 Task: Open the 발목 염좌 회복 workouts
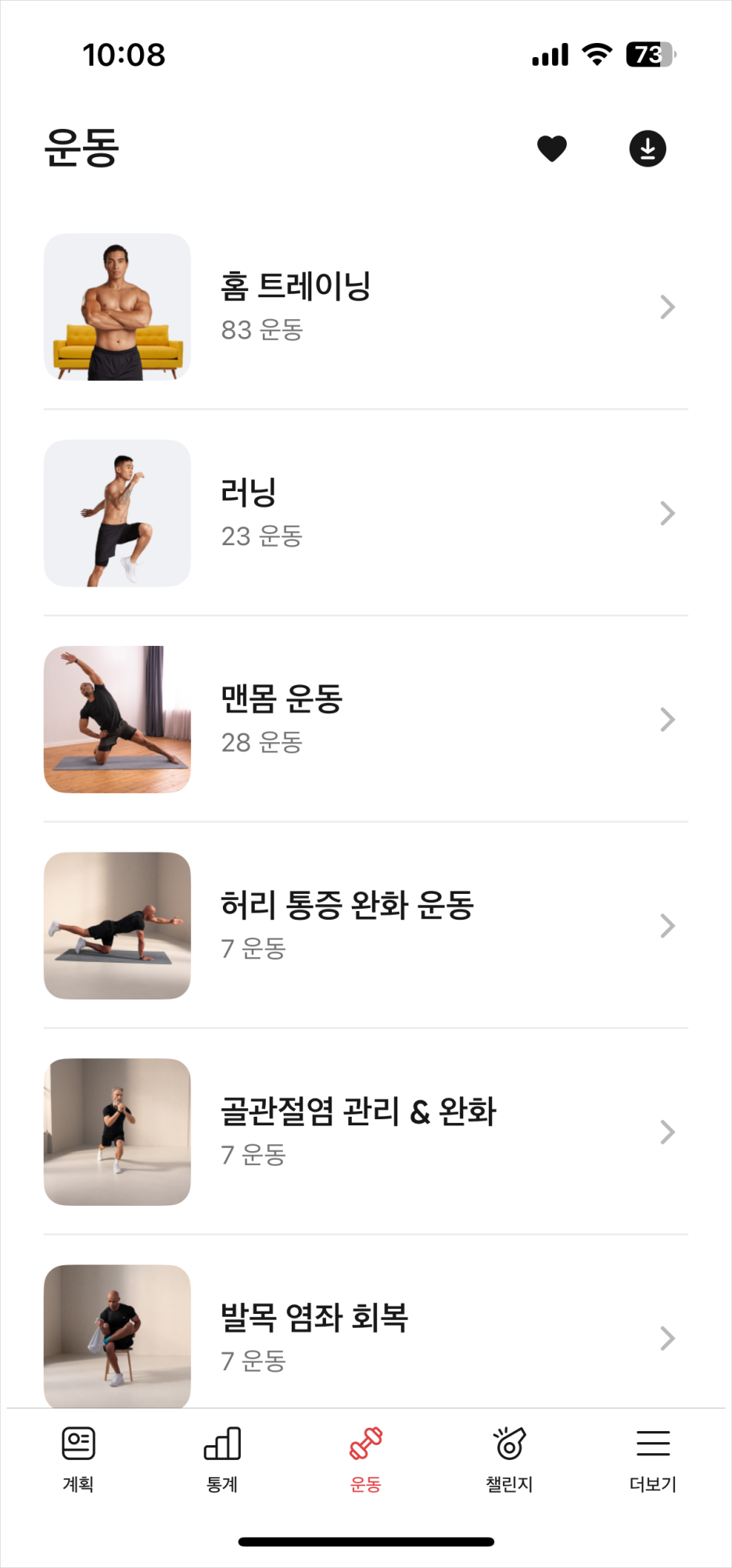tap(365, 1336)
